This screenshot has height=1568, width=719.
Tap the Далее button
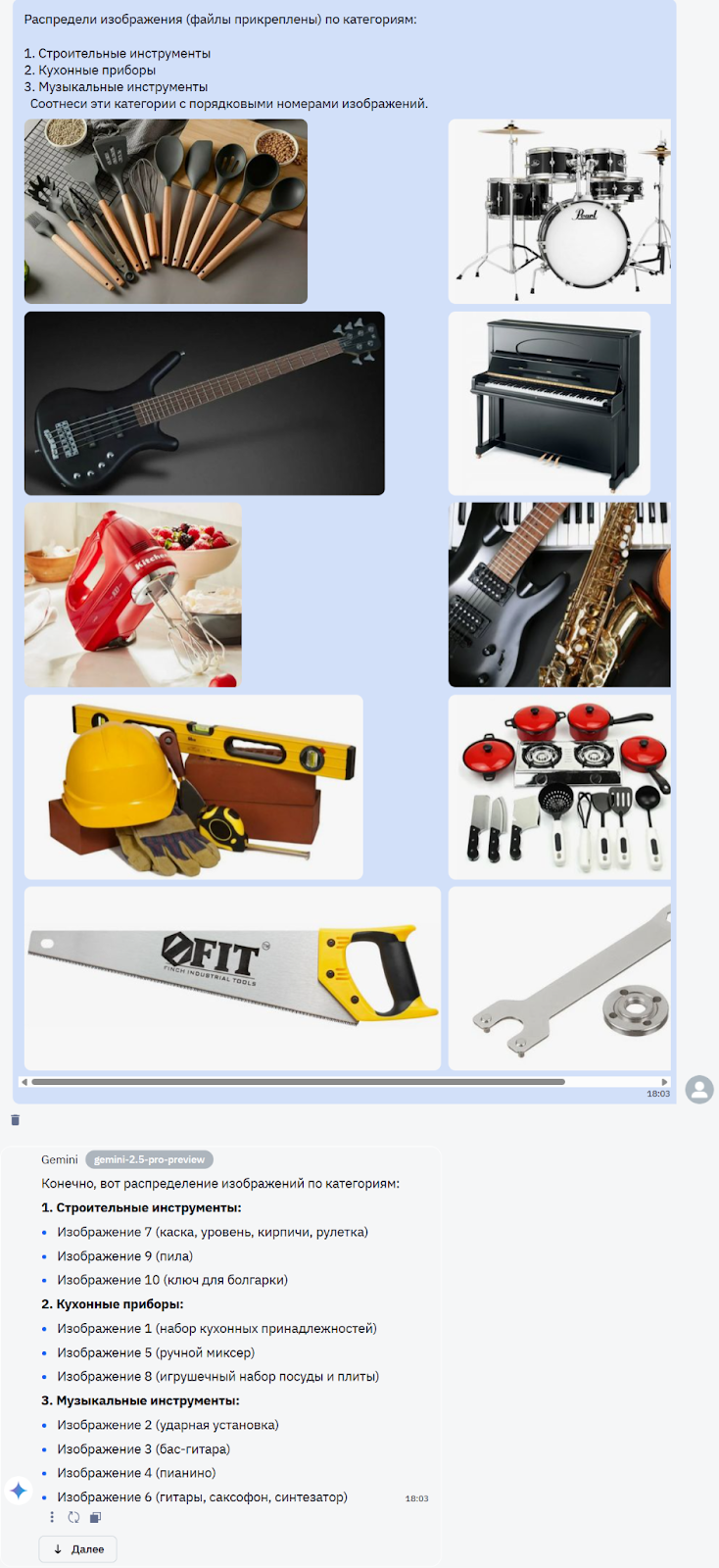[78, 1549]
